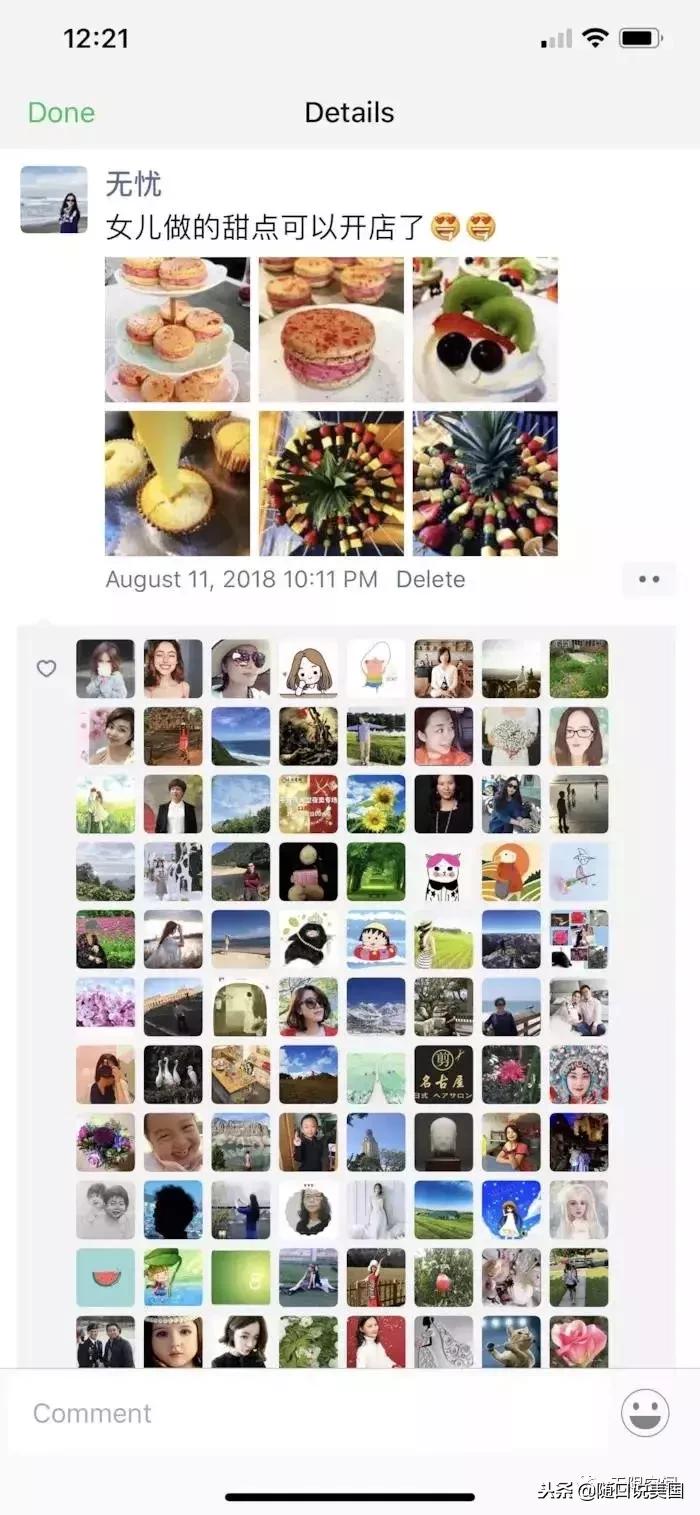700x1515 pixels.
Task: Delete this Moments post
Action: pos(430,579)
